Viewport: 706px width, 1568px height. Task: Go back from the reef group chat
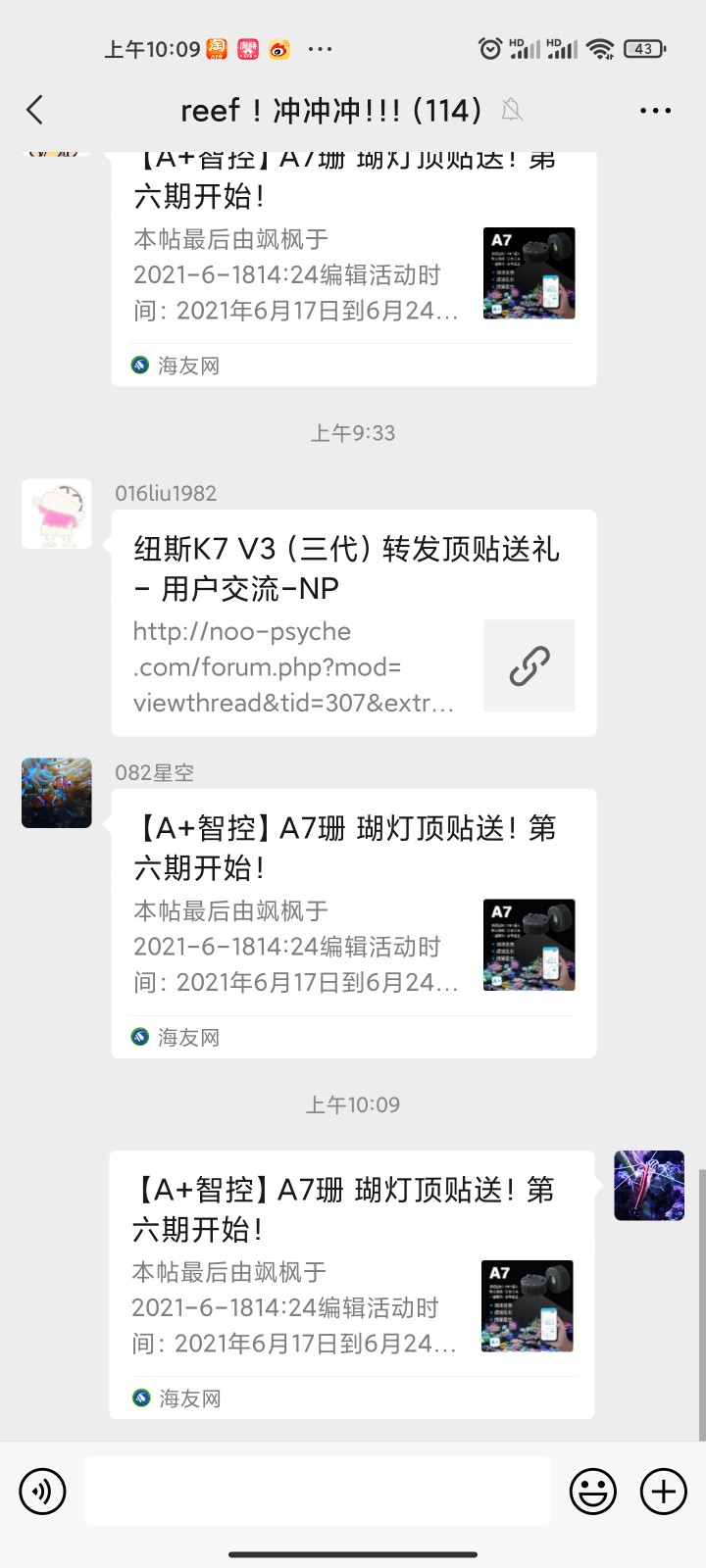[x=35, y=110]
